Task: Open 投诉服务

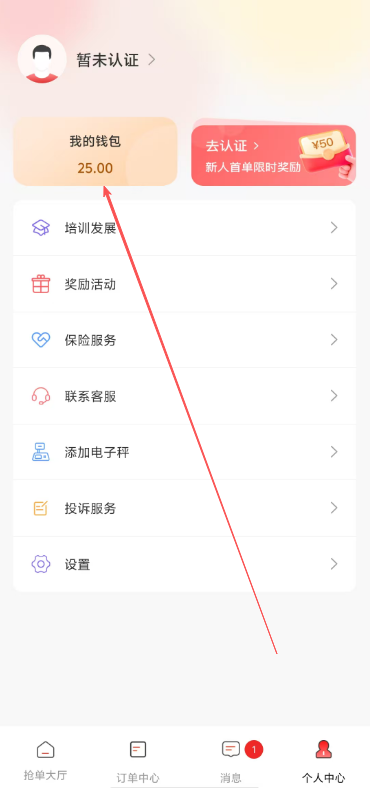Action: click(184, 509)
